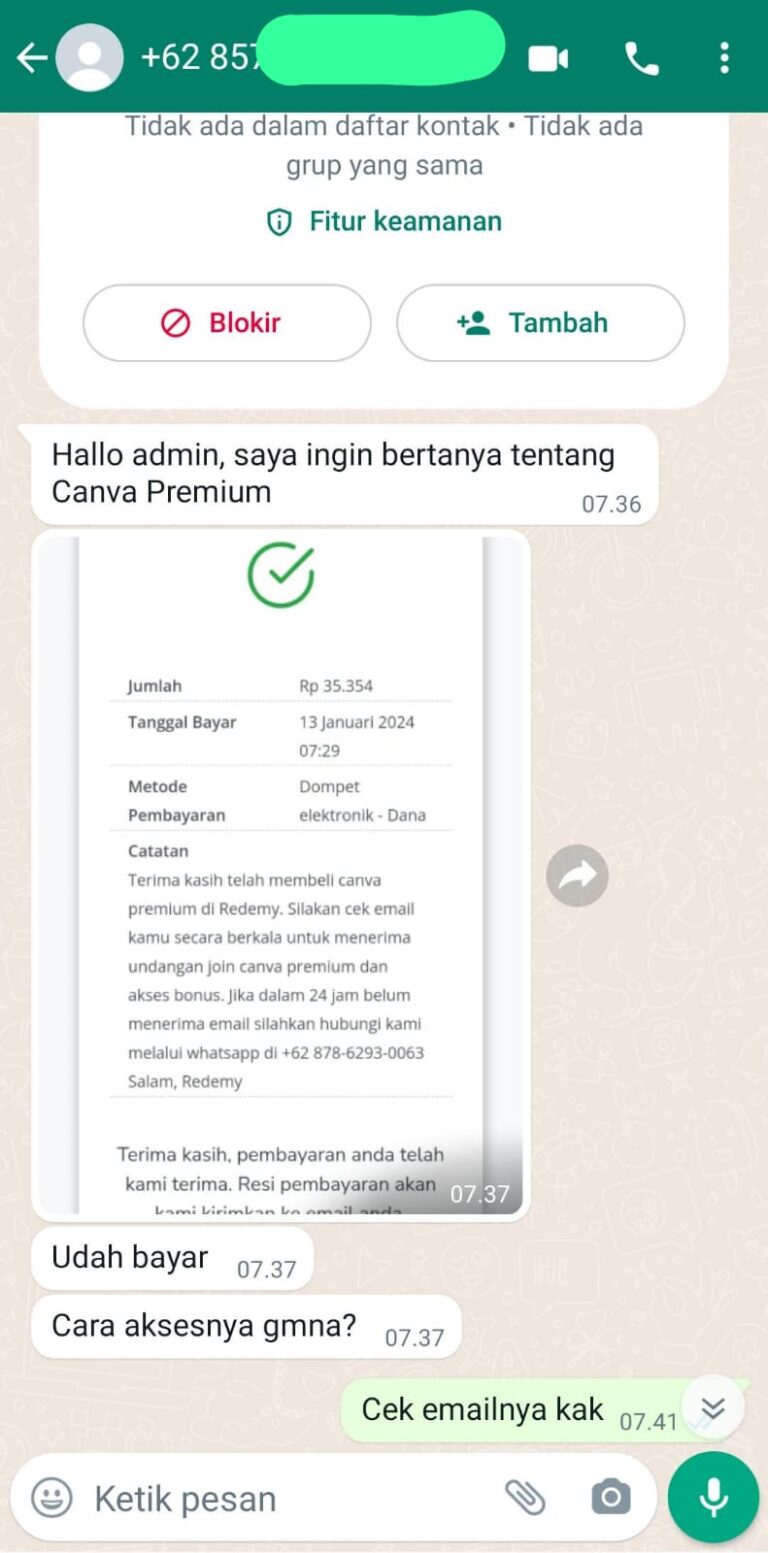768x1553 pixels.
Task: Open the camera to send a photo
Action: point(611,1498)
